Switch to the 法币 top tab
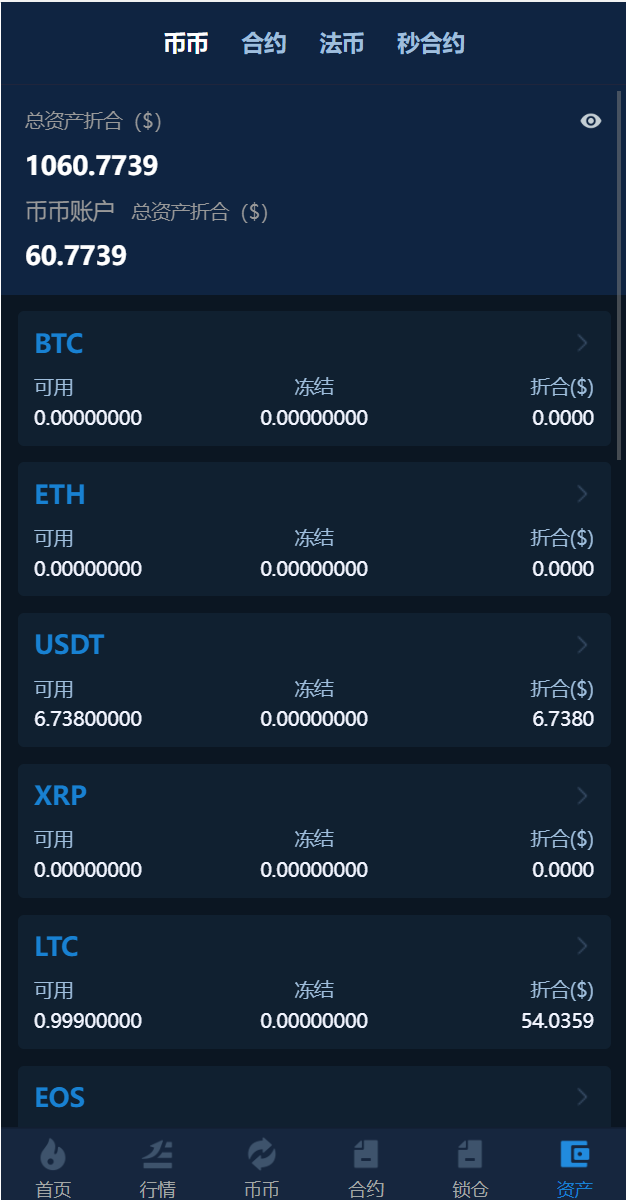Viewport: 626px width, 1200px height. coord(341,44)
